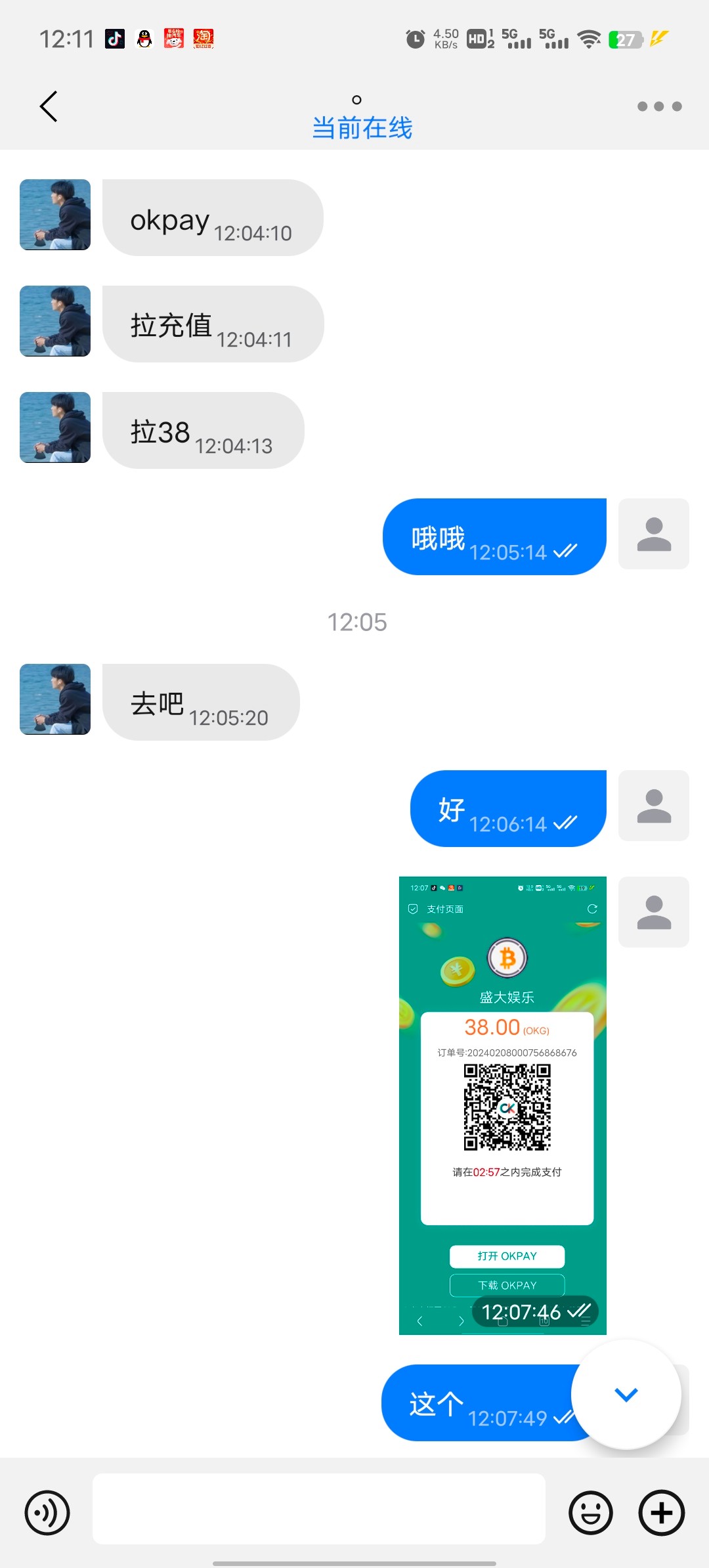709x1568 pixels.
Task: Go back from this chat
Action: click(49, 106)
